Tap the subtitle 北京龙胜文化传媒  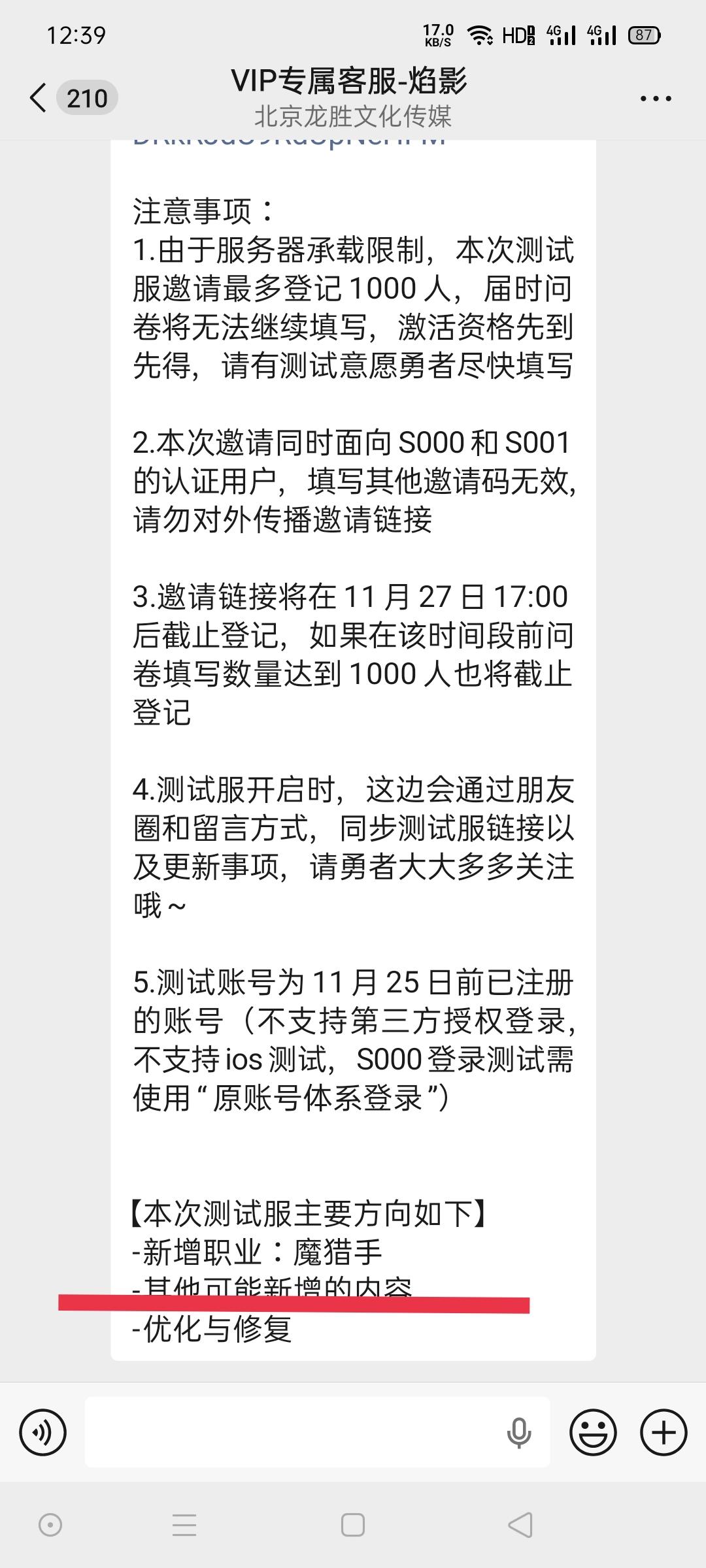[x=353, y=118]
